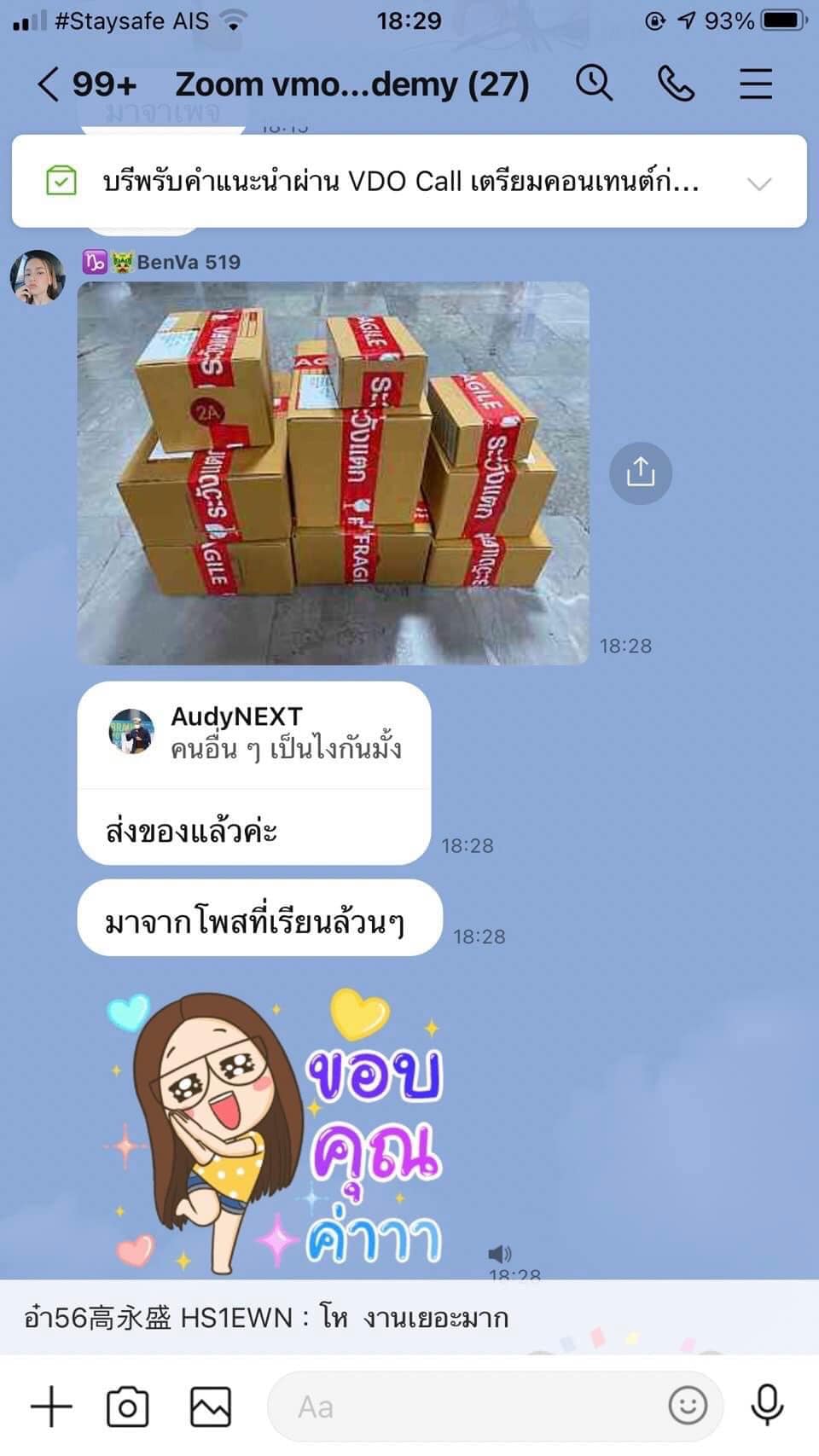Start a group call
Image resolution: width=819 pixels, height=1456 pixels.
676,84
